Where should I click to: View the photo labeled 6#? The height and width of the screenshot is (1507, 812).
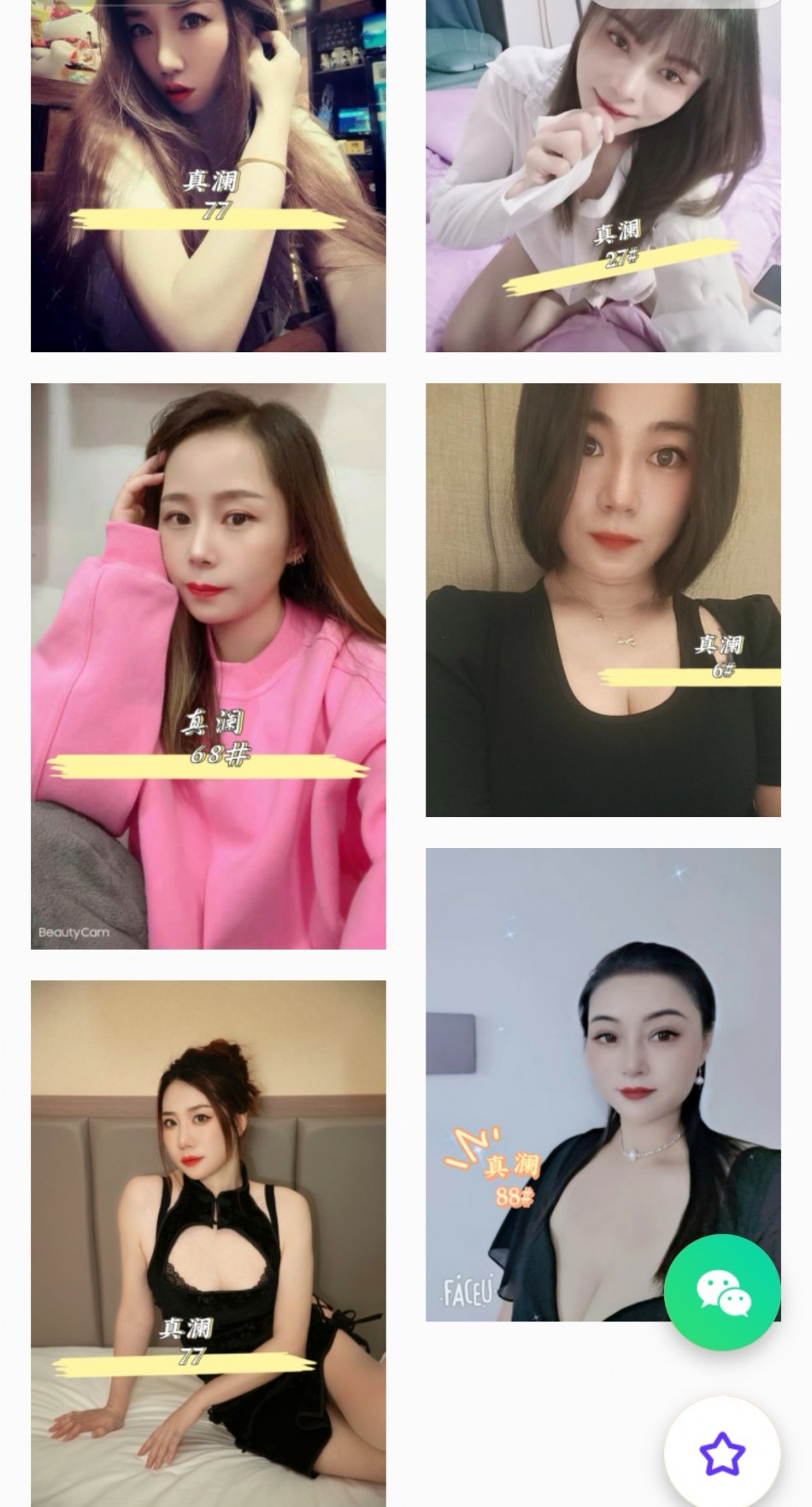point(603,599)
